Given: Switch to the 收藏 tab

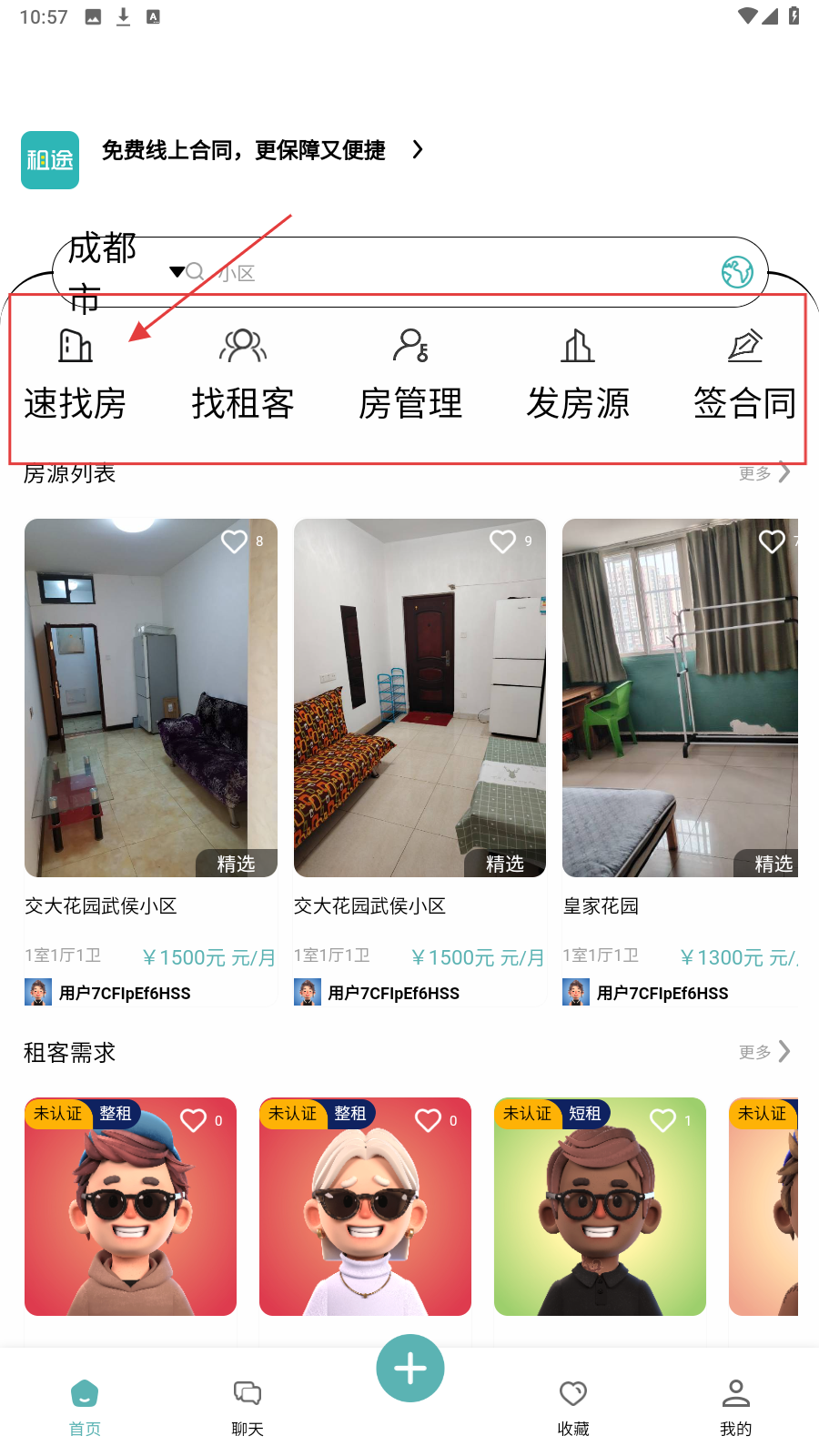Looking at the screenshot, I should [x=573, y=1407].
